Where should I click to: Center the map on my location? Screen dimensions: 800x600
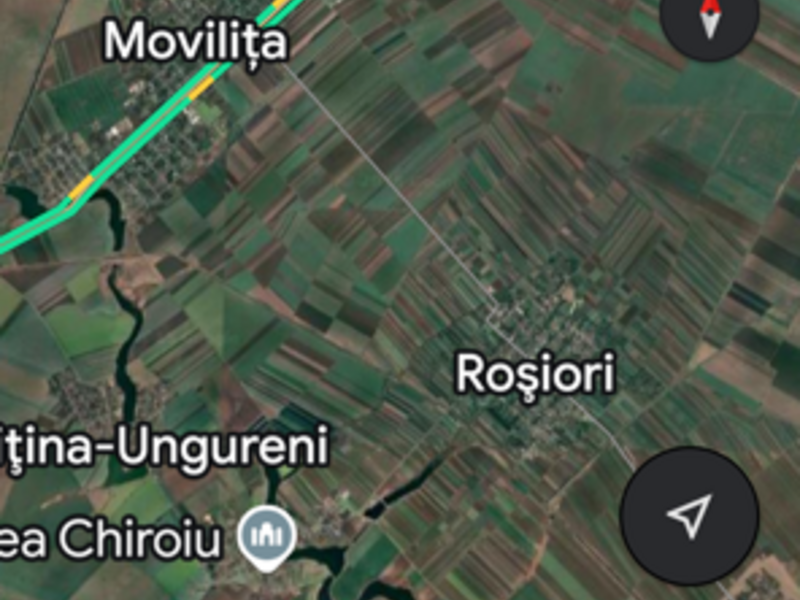[x=688, y=516]
